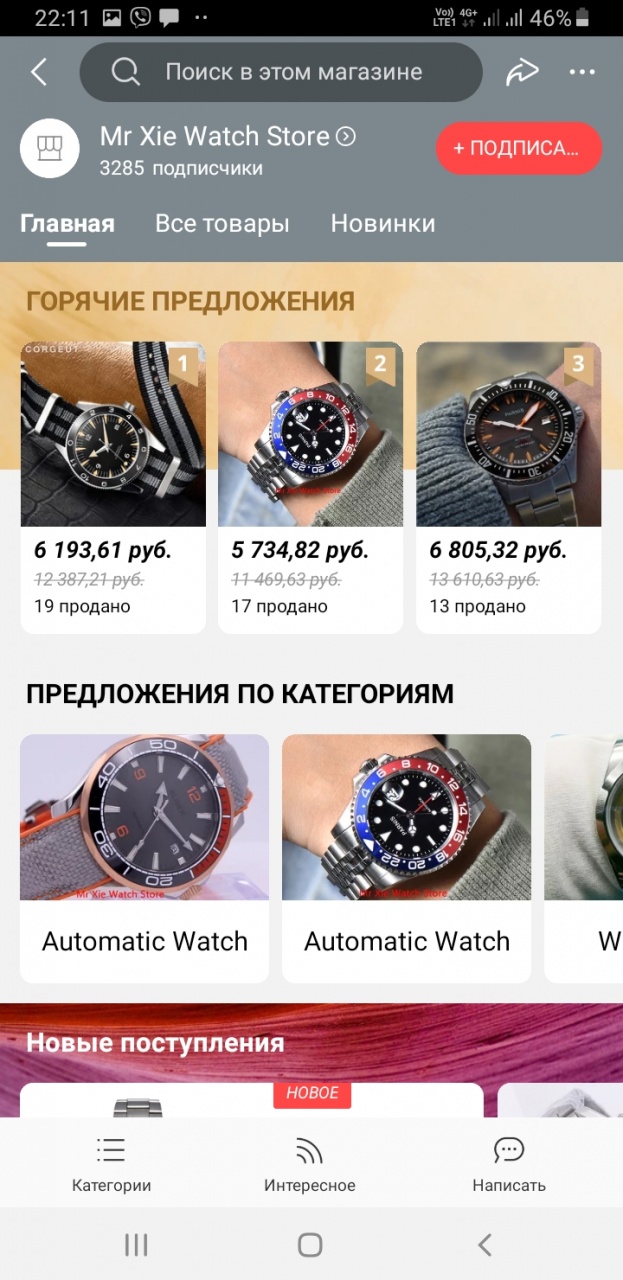This screenshot has width=623, height=1280.
Task: Open the 'Интересное' feed
Action: point(310,1164)
